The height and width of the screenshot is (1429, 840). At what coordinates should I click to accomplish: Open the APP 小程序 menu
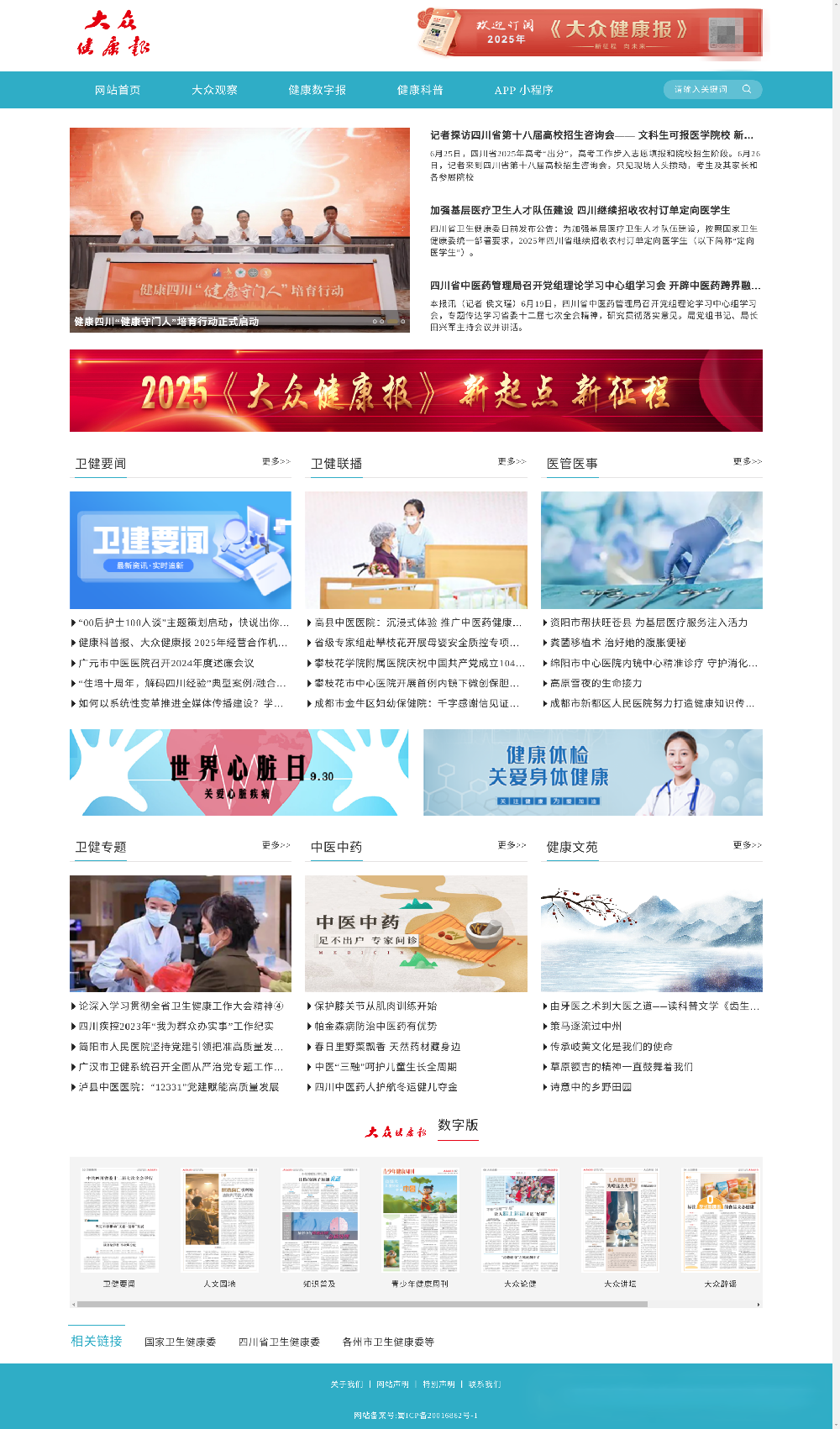[x=525, y=89]
